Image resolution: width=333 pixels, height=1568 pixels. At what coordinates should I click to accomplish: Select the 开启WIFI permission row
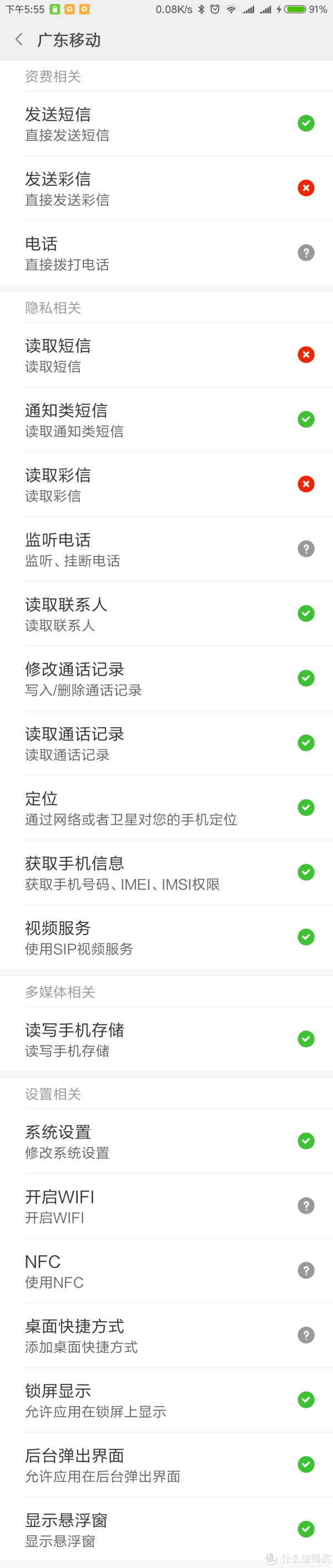click(166, 1206)
